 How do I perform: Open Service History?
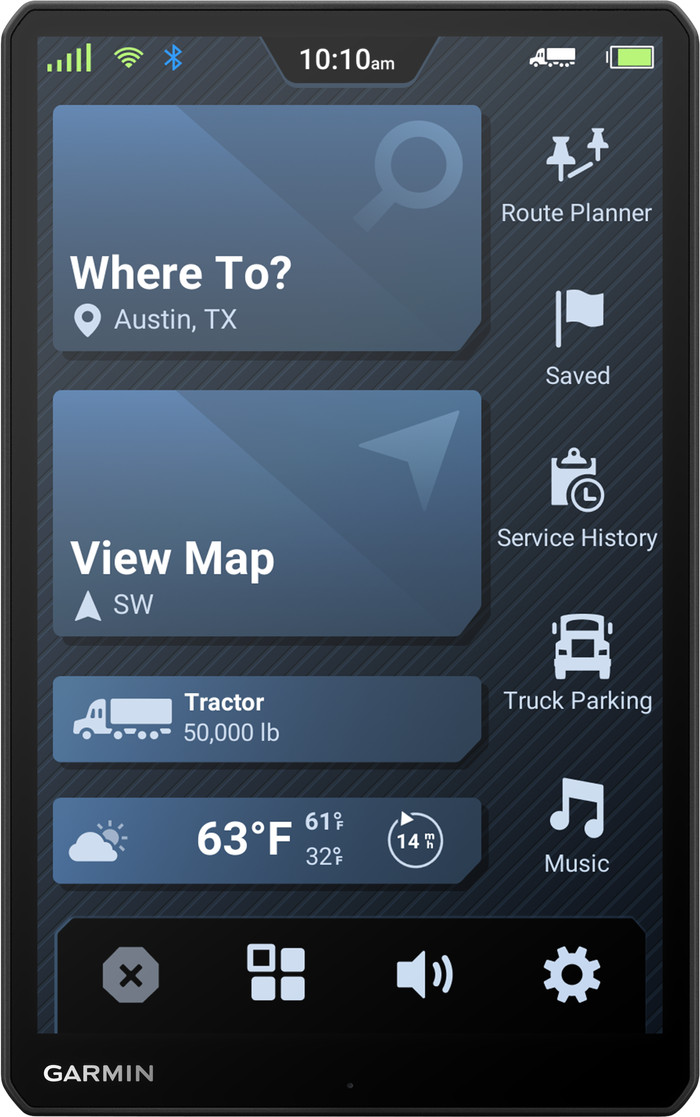point(577,500)
